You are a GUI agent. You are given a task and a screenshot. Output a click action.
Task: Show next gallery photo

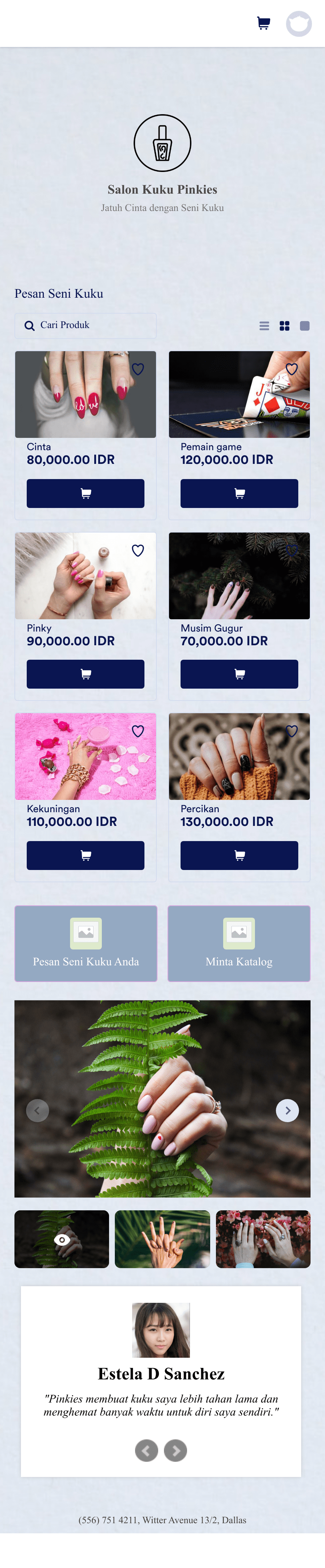click(x=287, y=1110)
